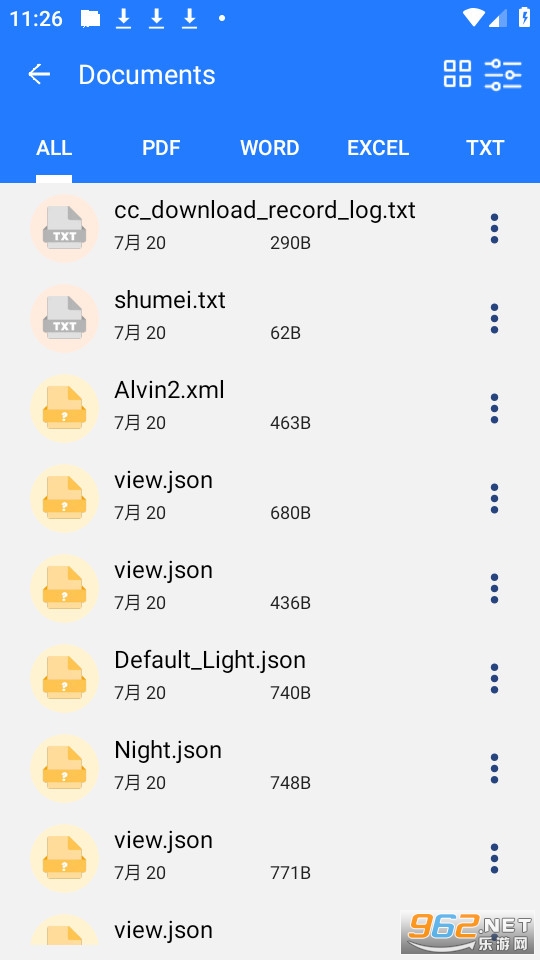Open the sort and filter settings

coord(503,75)
